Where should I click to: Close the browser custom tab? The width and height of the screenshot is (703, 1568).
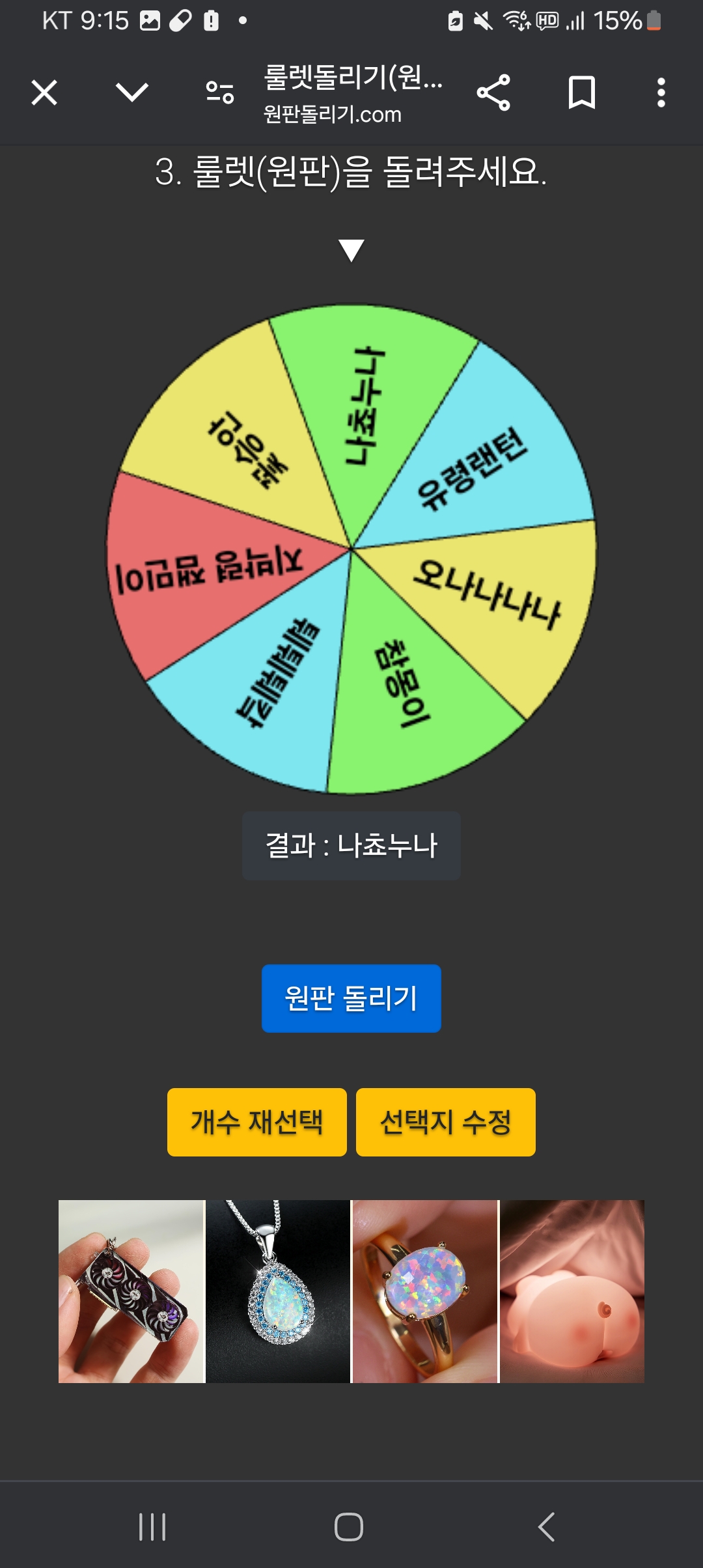(44, 92)
